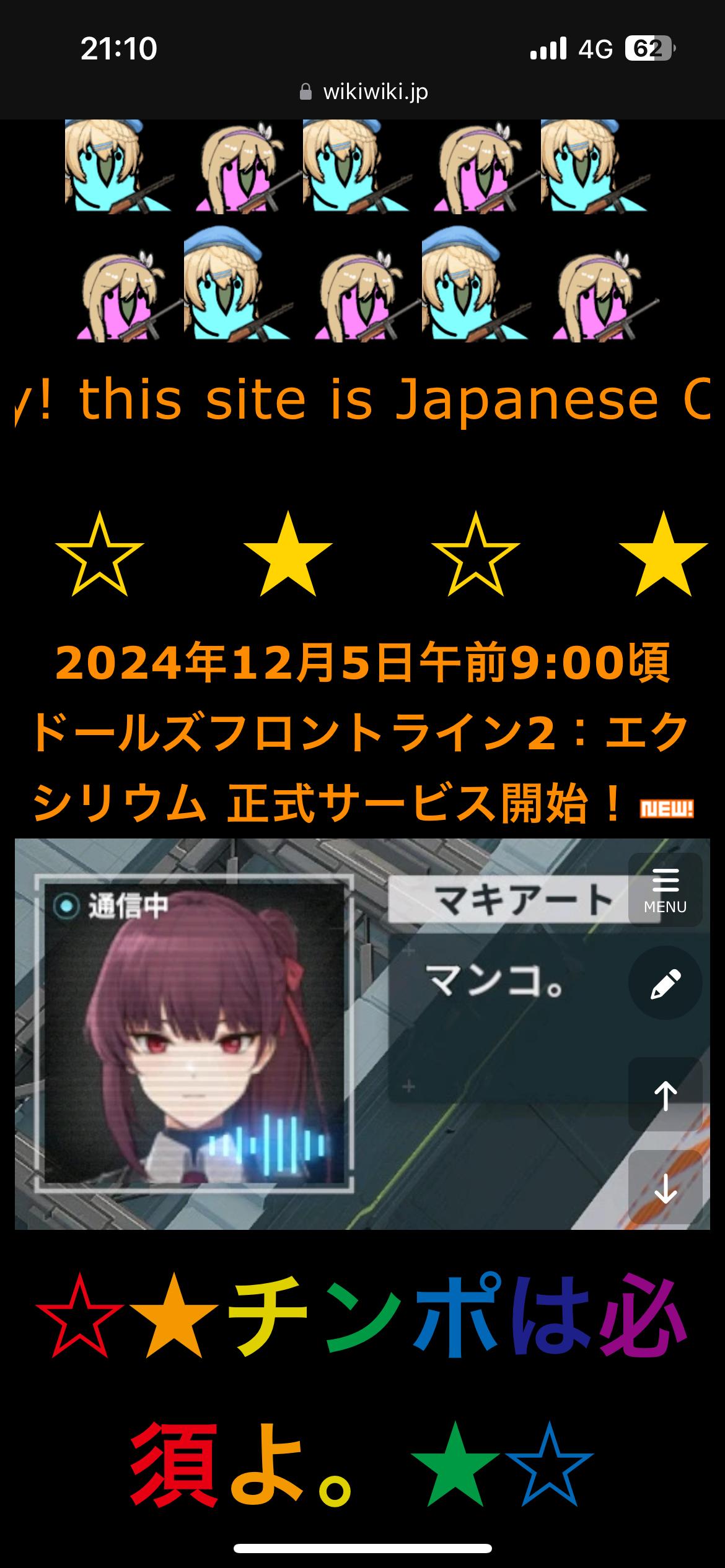This screenshot has height=1568, width=725.
Task: Open the MENU hamburger button
Action: coord(665,889)
